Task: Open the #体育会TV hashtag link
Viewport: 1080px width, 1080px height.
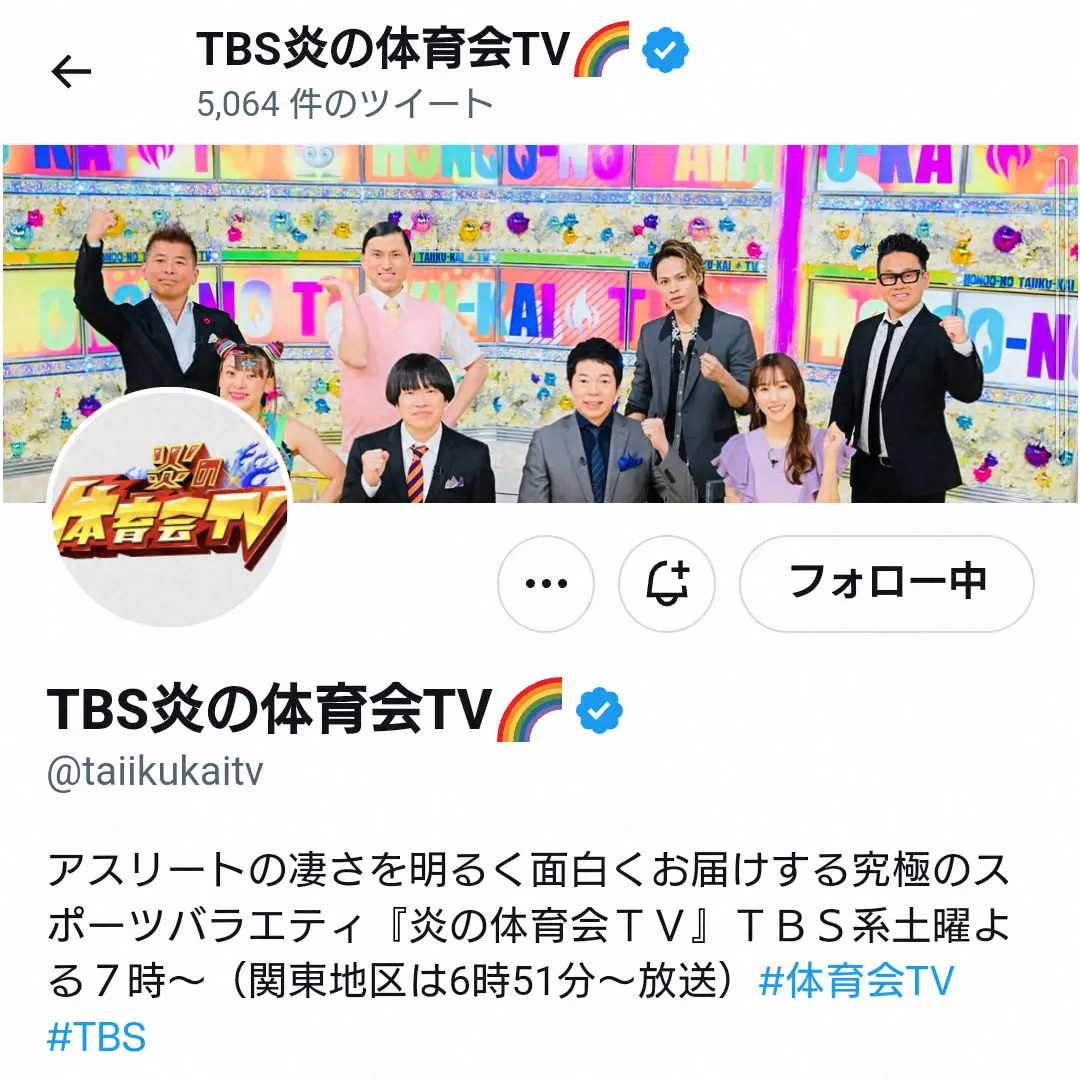Action: pyautogui.click(x=857, y=981)
